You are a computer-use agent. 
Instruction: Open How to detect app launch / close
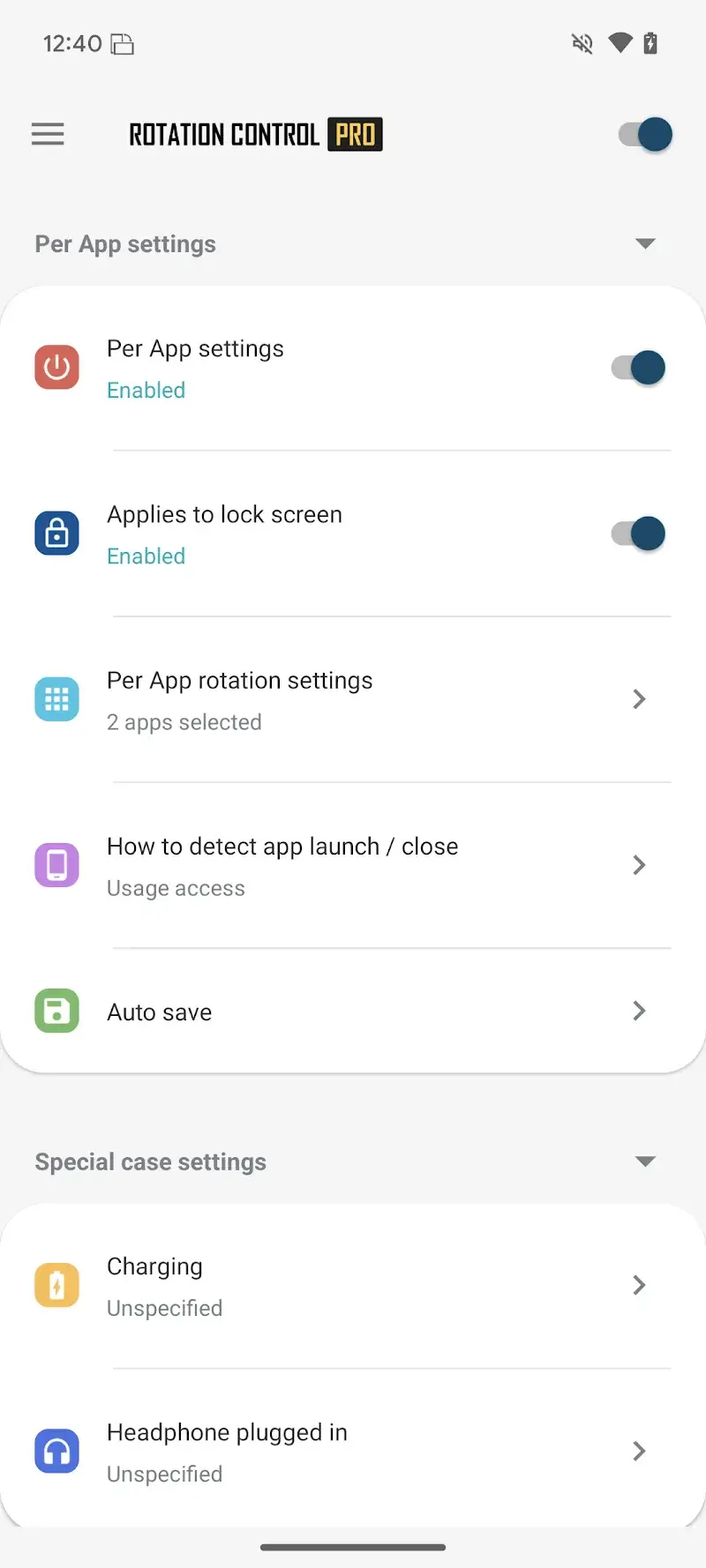639,865
